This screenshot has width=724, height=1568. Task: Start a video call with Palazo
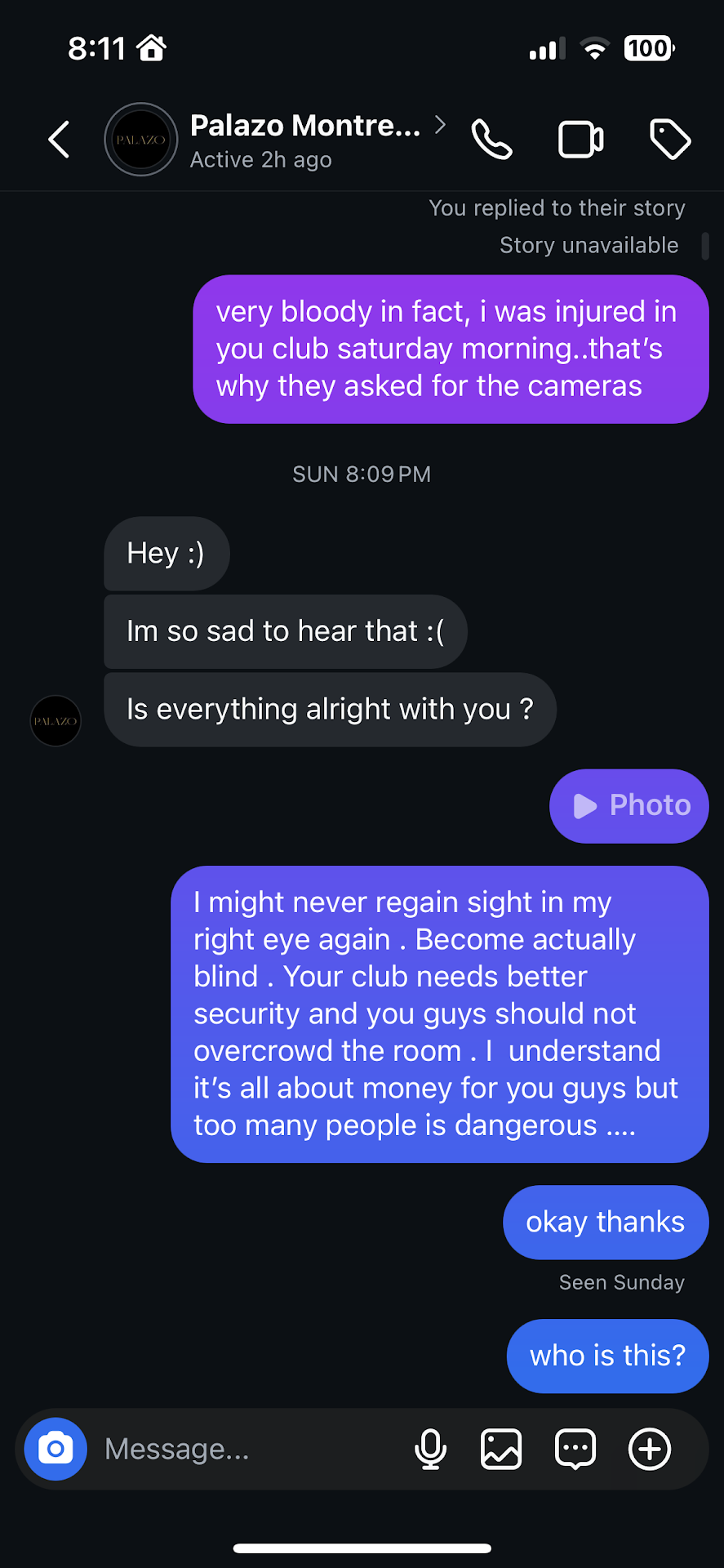point(580,140)
